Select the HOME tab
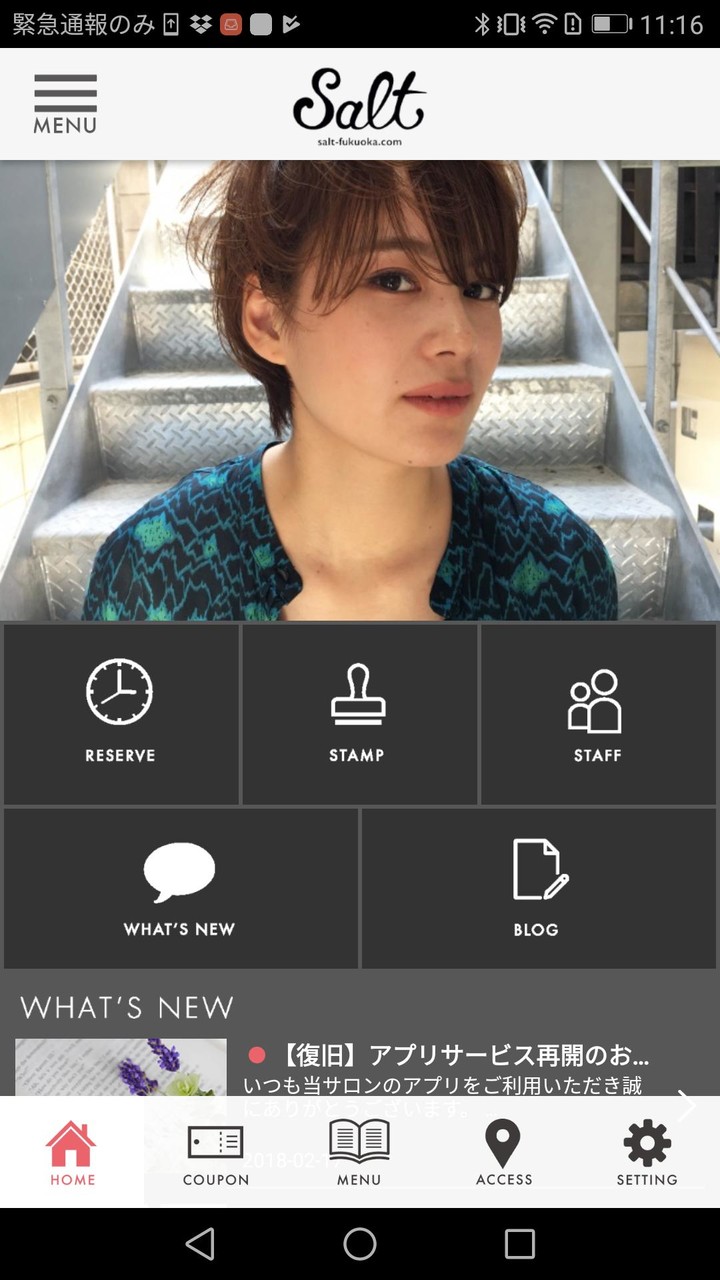The width and height of the screenshot is (720, 1280). point(71,1150)
